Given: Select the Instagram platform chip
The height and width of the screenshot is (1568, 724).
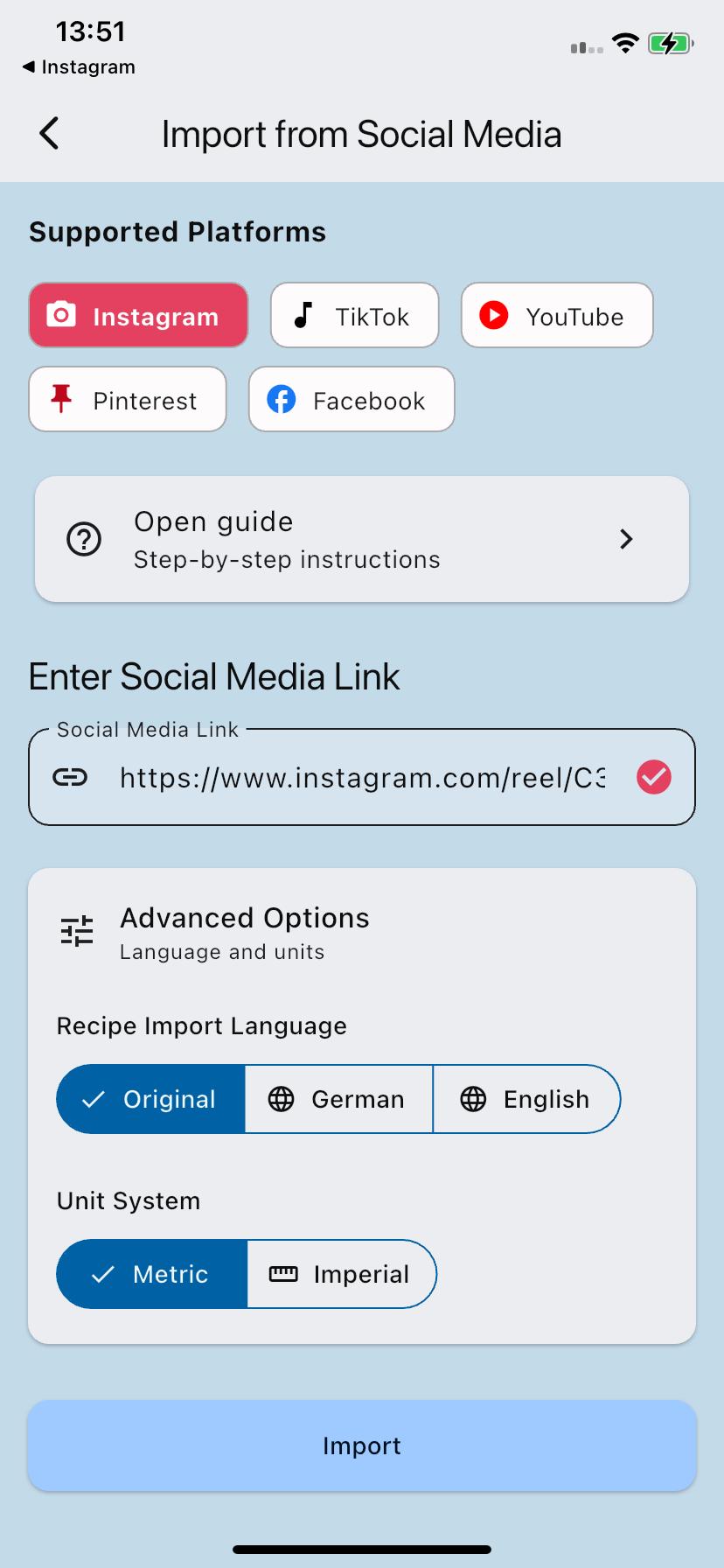Looking at the screenshot, I should (x=138, y=316).
